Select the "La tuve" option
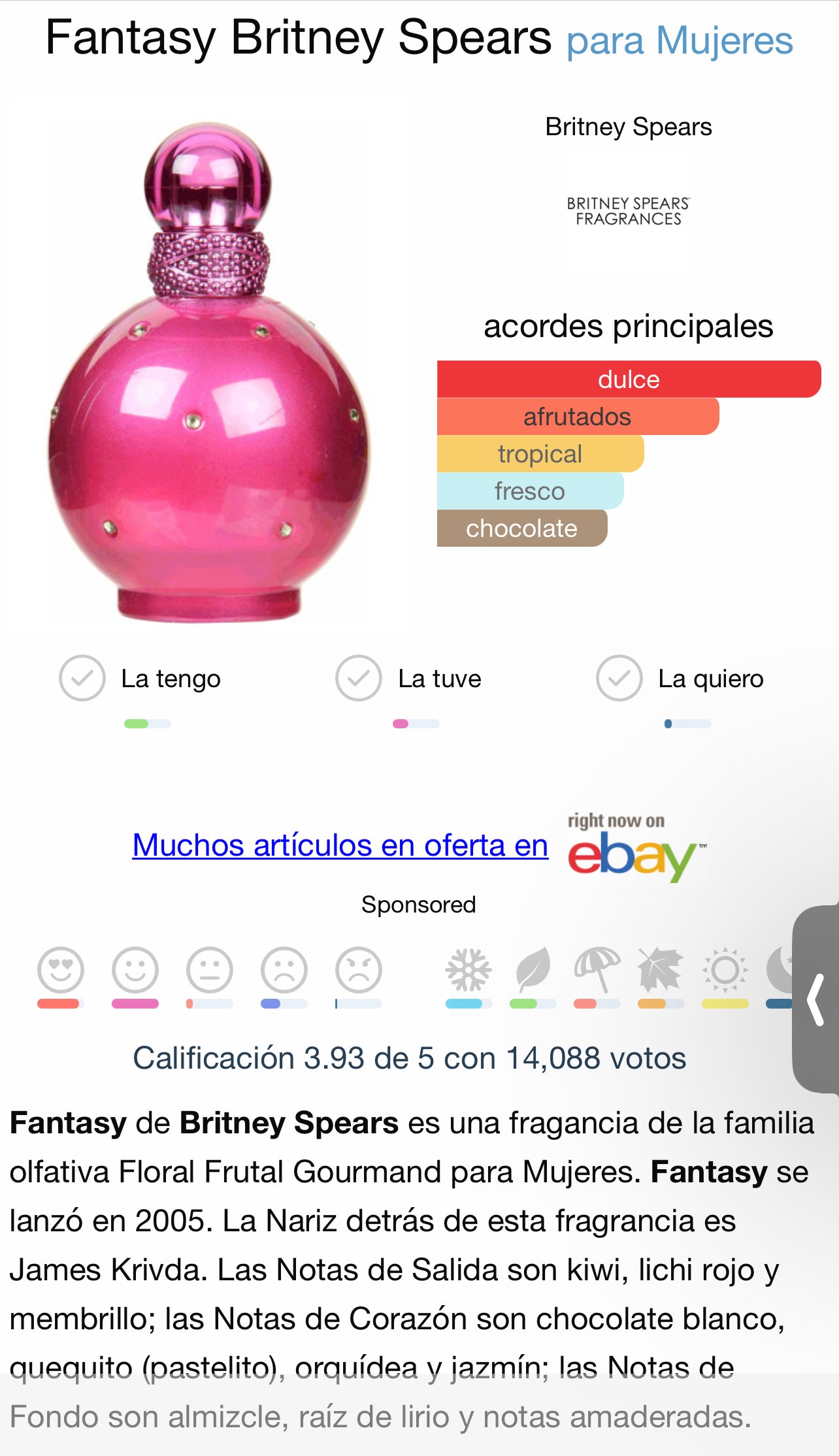The width and height of the screenshot is (839, 1456). point(359,678)
